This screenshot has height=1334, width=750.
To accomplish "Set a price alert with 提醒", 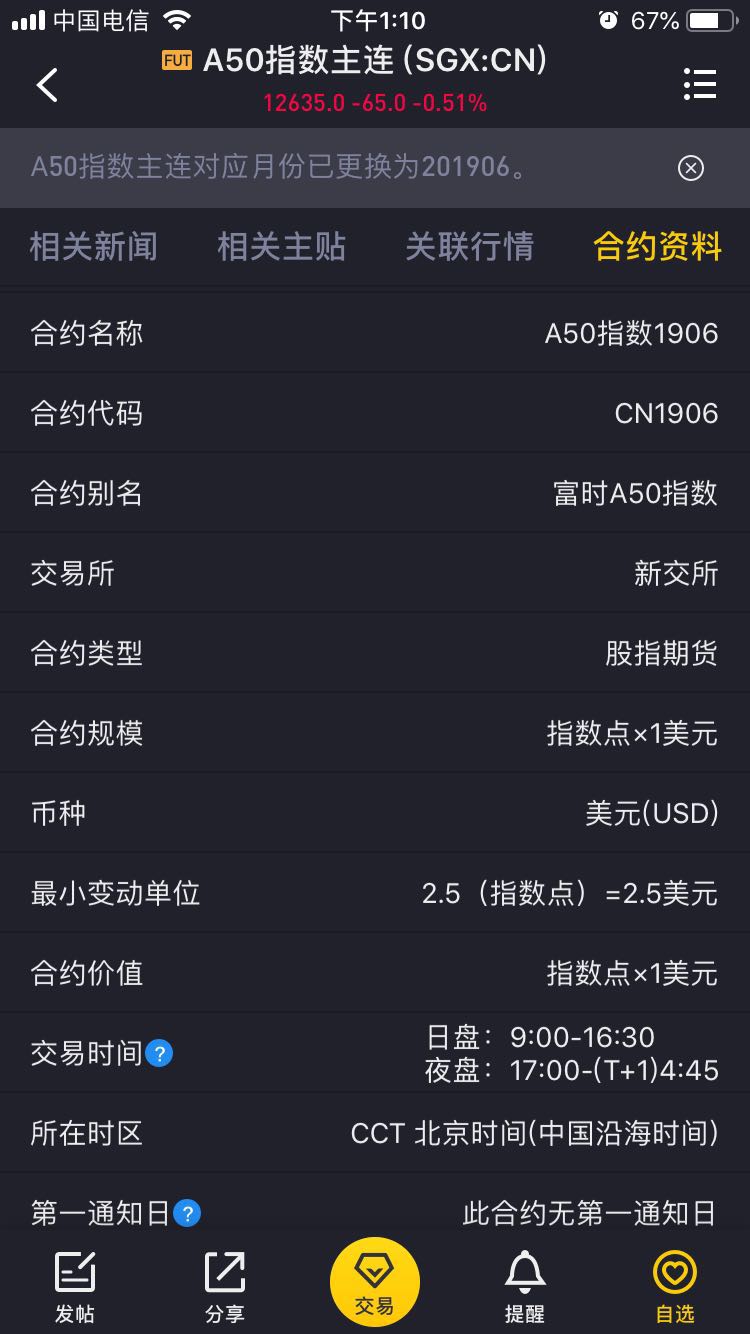I will coord(525,1288).
